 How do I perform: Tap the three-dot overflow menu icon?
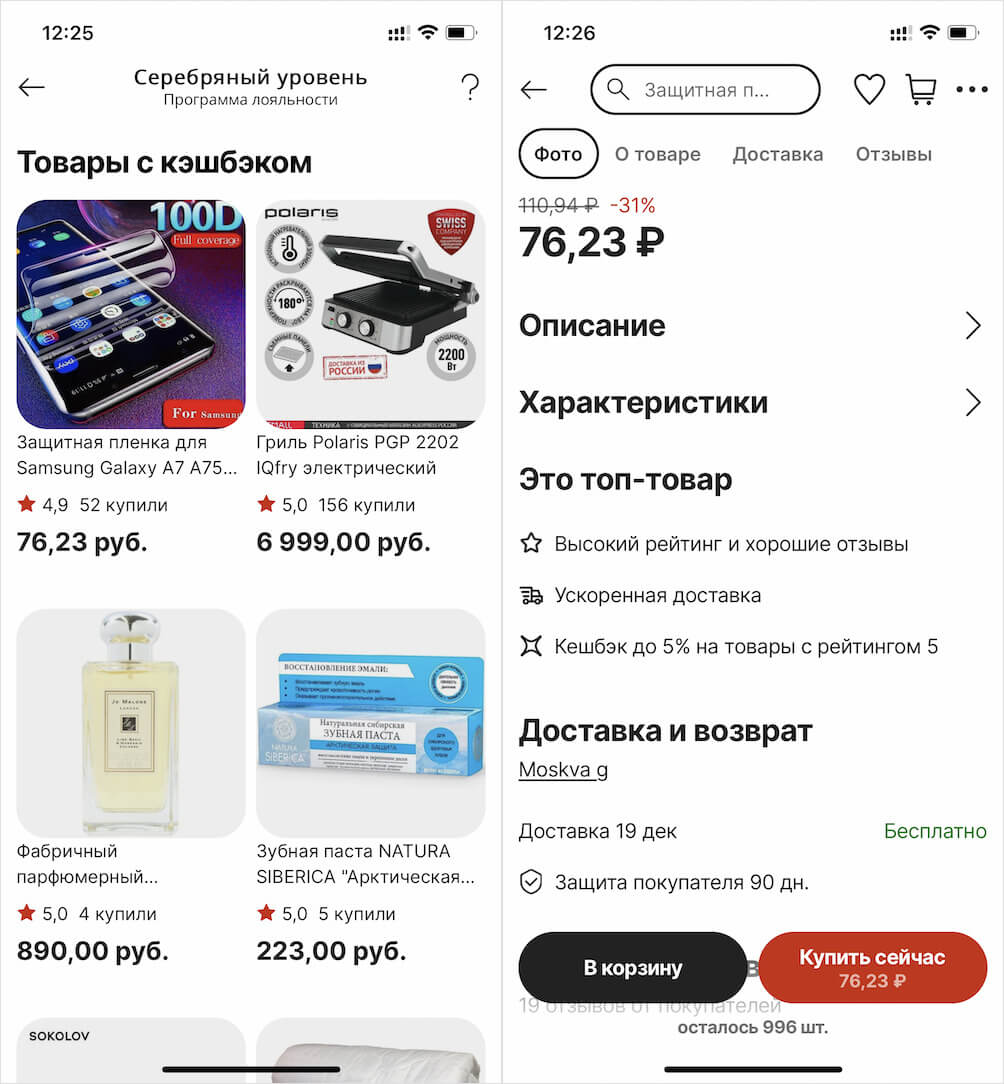coord(972,90)
